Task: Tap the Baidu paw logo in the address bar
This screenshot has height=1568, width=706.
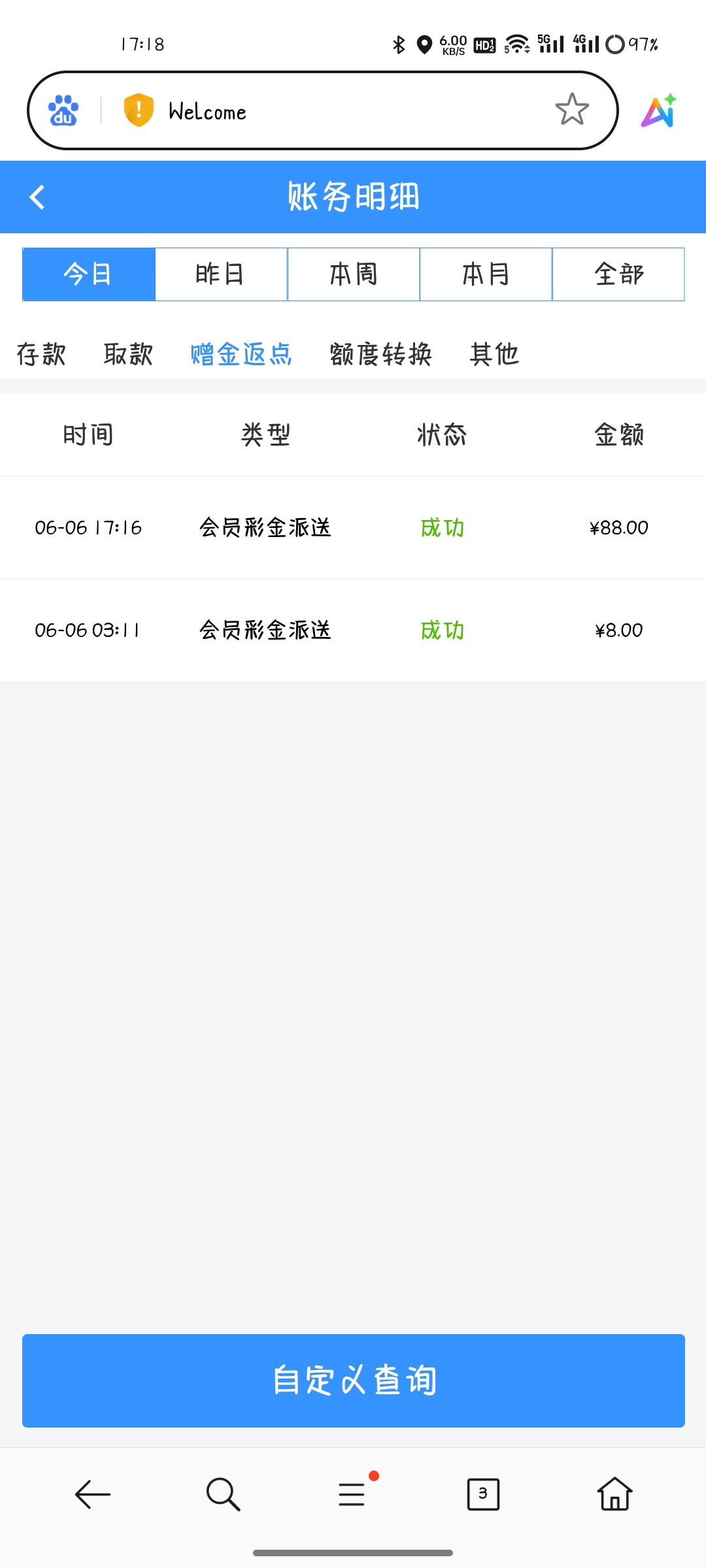Action: click(x=63, y=110)
